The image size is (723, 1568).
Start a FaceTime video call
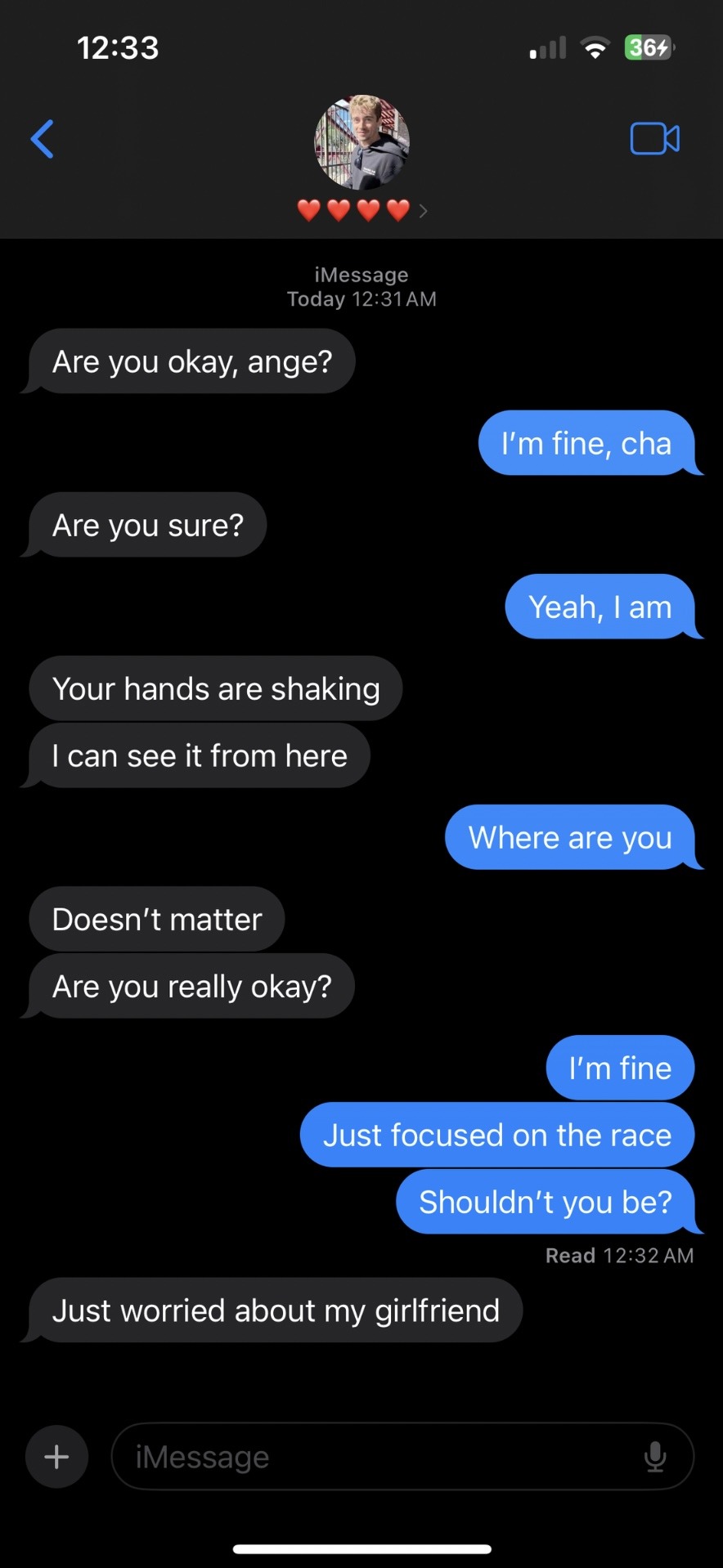pos(654,139)
